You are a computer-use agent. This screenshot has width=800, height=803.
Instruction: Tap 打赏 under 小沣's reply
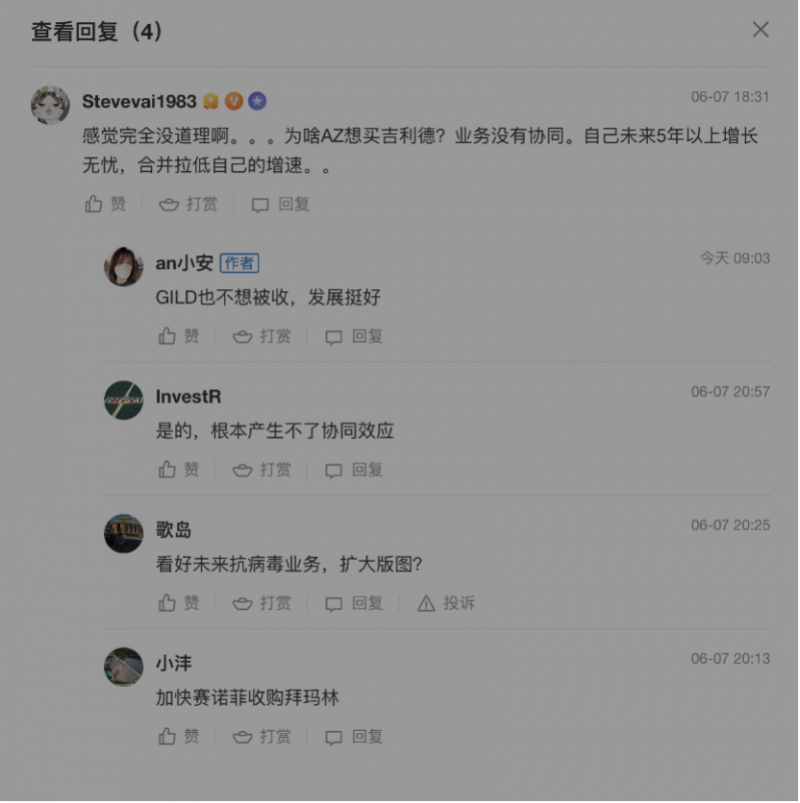[x=262, y=736]
